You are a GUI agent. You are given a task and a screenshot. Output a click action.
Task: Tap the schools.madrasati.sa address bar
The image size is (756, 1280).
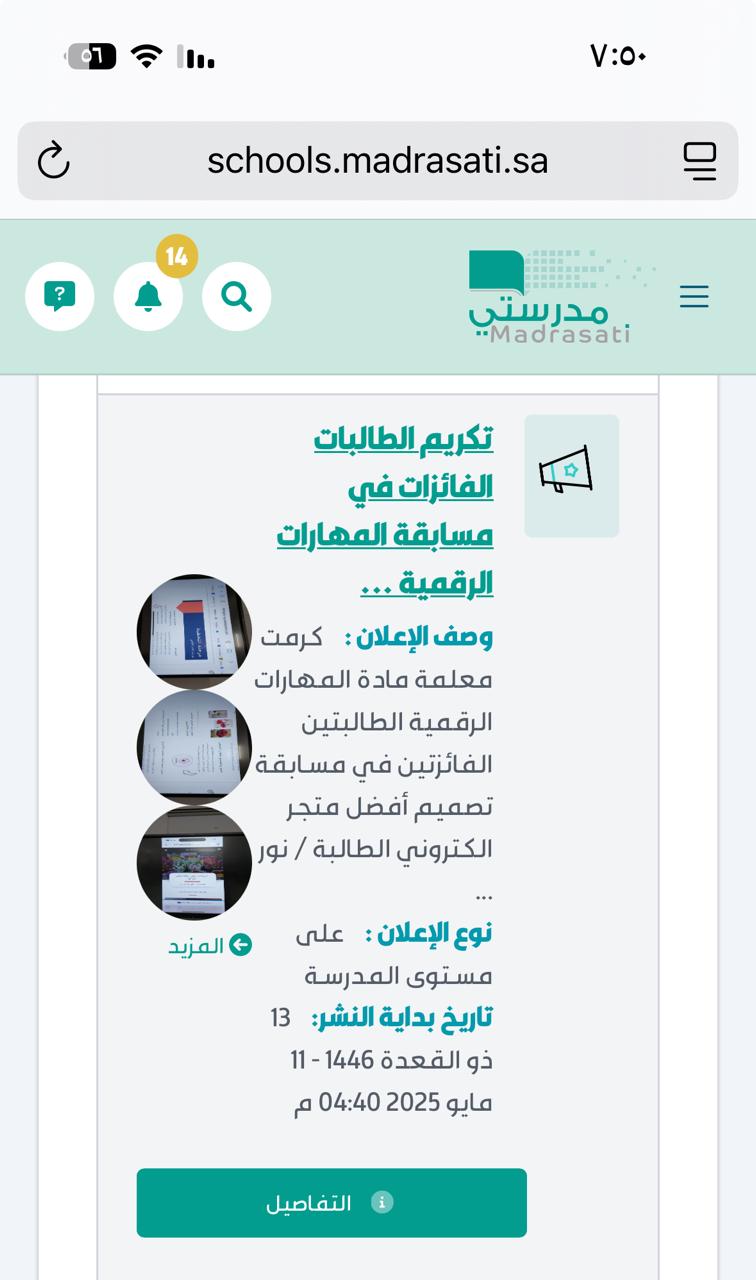click(378, 161)
